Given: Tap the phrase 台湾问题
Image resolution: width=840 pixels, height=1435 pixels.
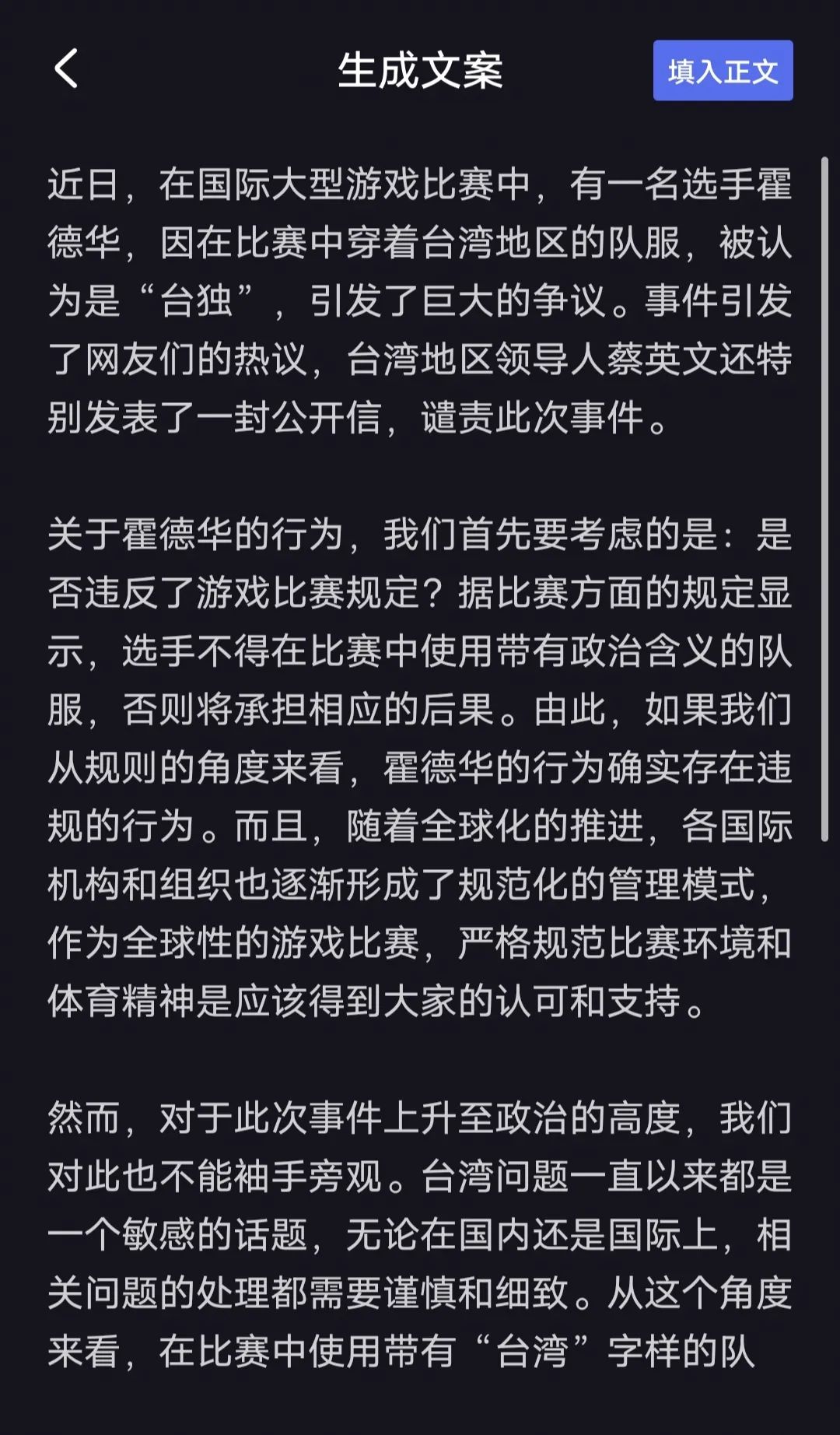Looking at the screenshot, I should [498, 1175].
